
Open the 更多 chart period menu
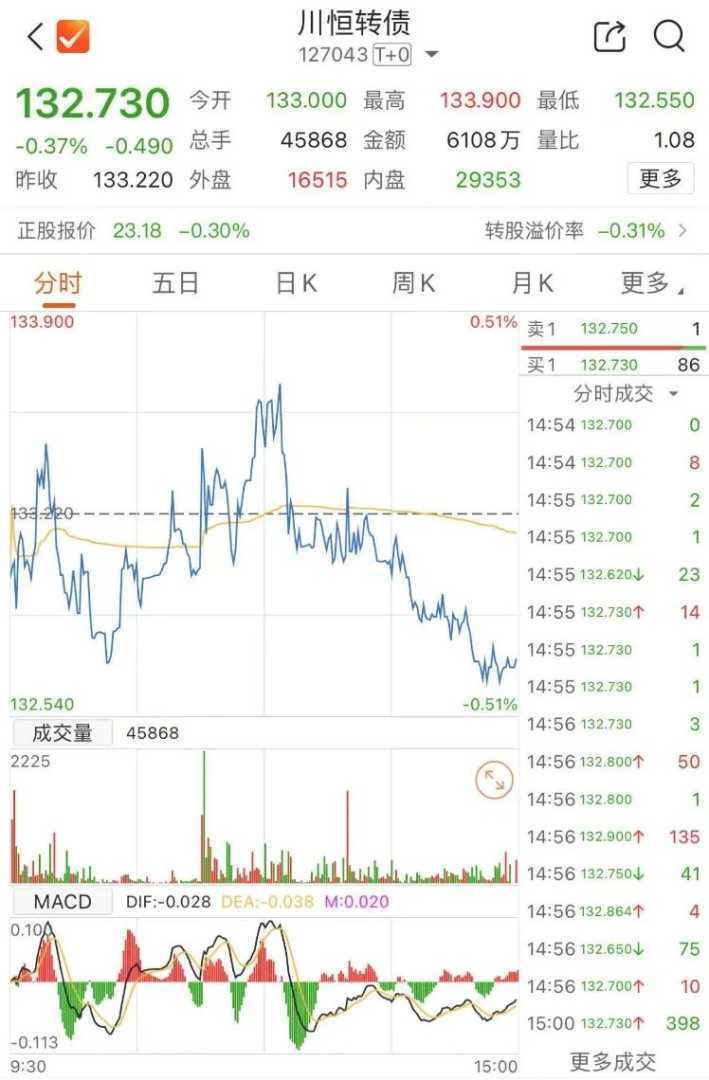[650, 284]
